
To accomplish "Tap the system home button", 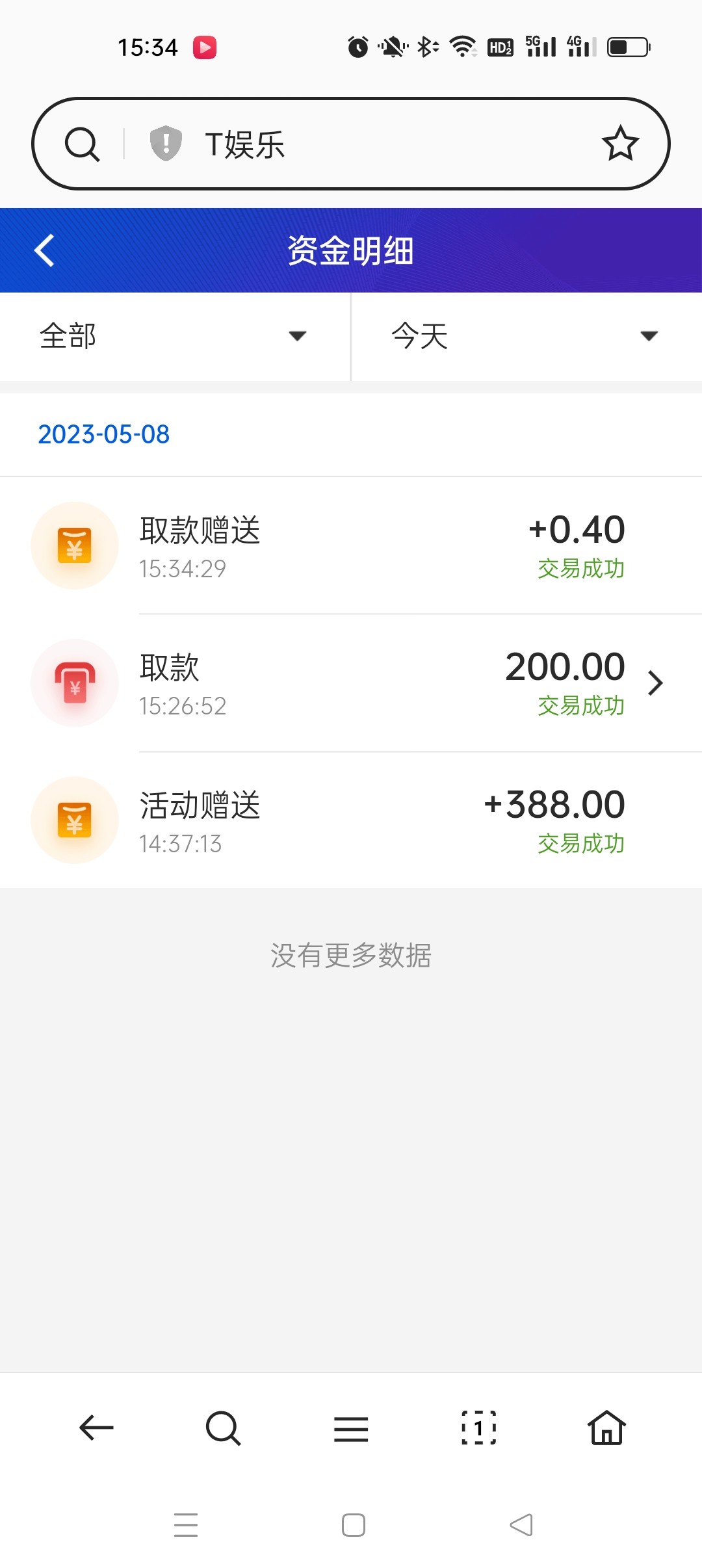I will [x=354, y=1525].
